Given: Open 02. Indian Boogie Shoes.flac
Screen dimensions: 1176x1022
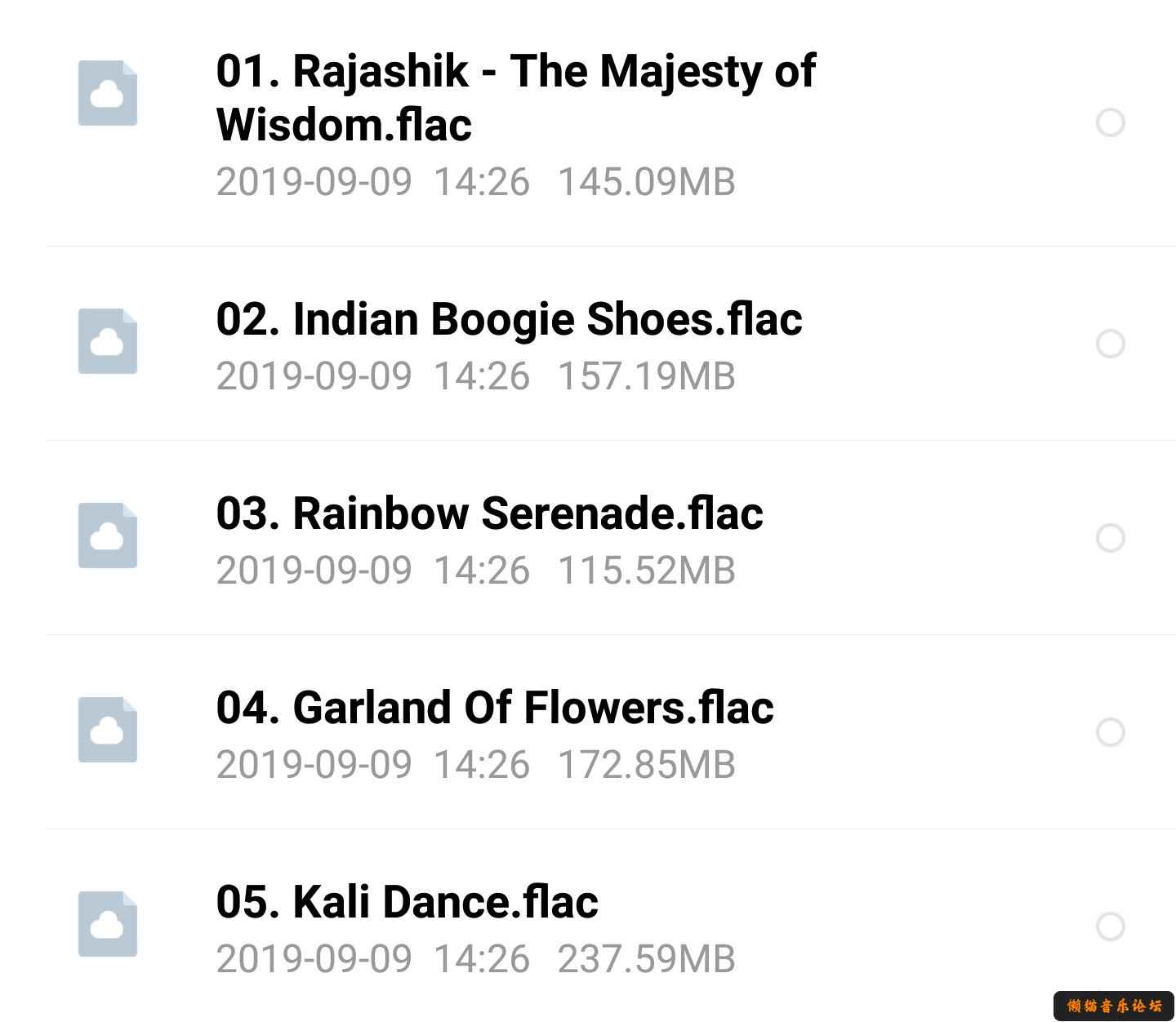Looking at the screenshot, I should 508,319.
